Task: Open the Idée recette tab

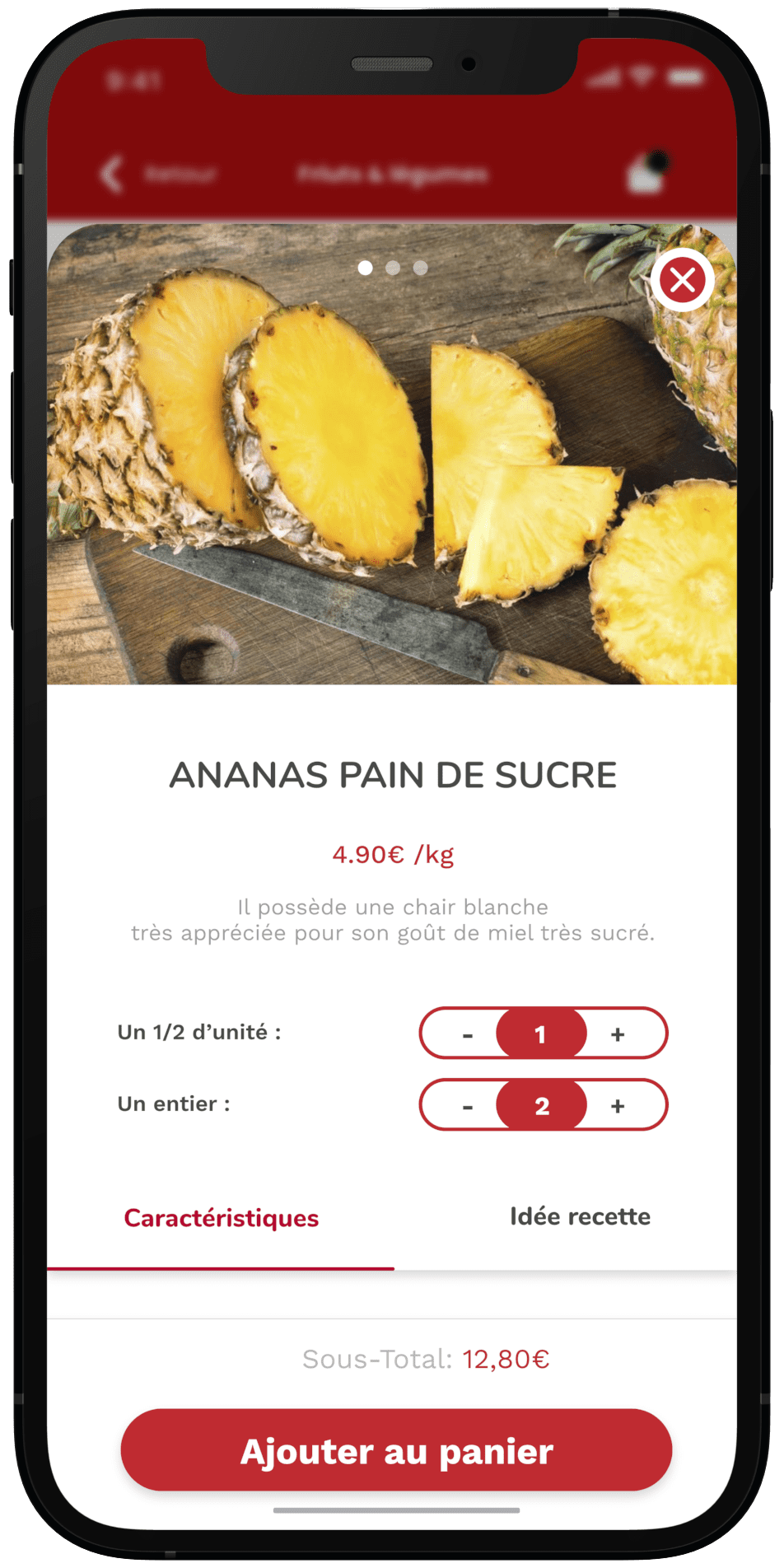Action: click(x=580, y=1216)
